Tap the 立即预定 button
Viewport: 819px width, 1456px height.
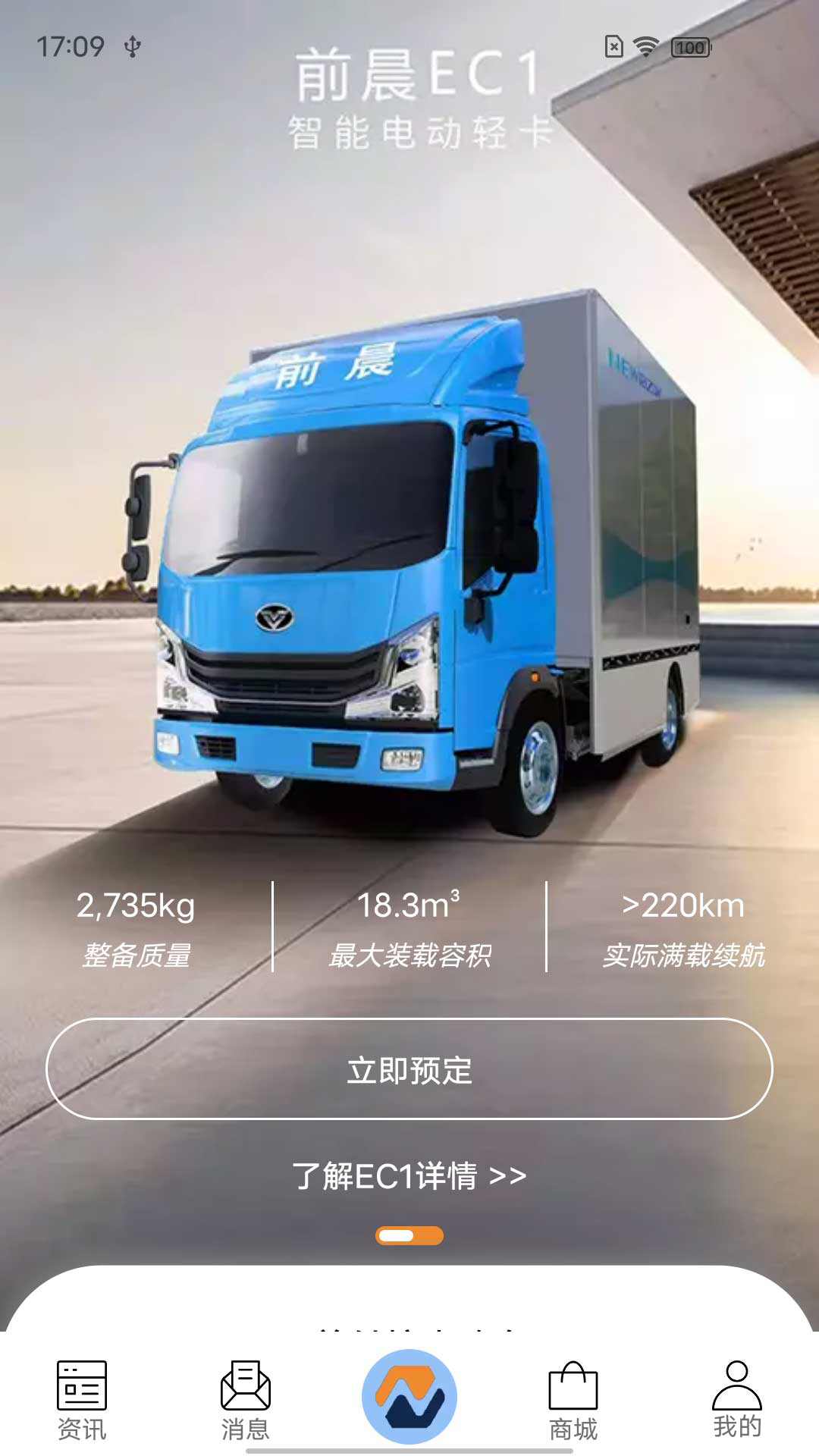409,1069
